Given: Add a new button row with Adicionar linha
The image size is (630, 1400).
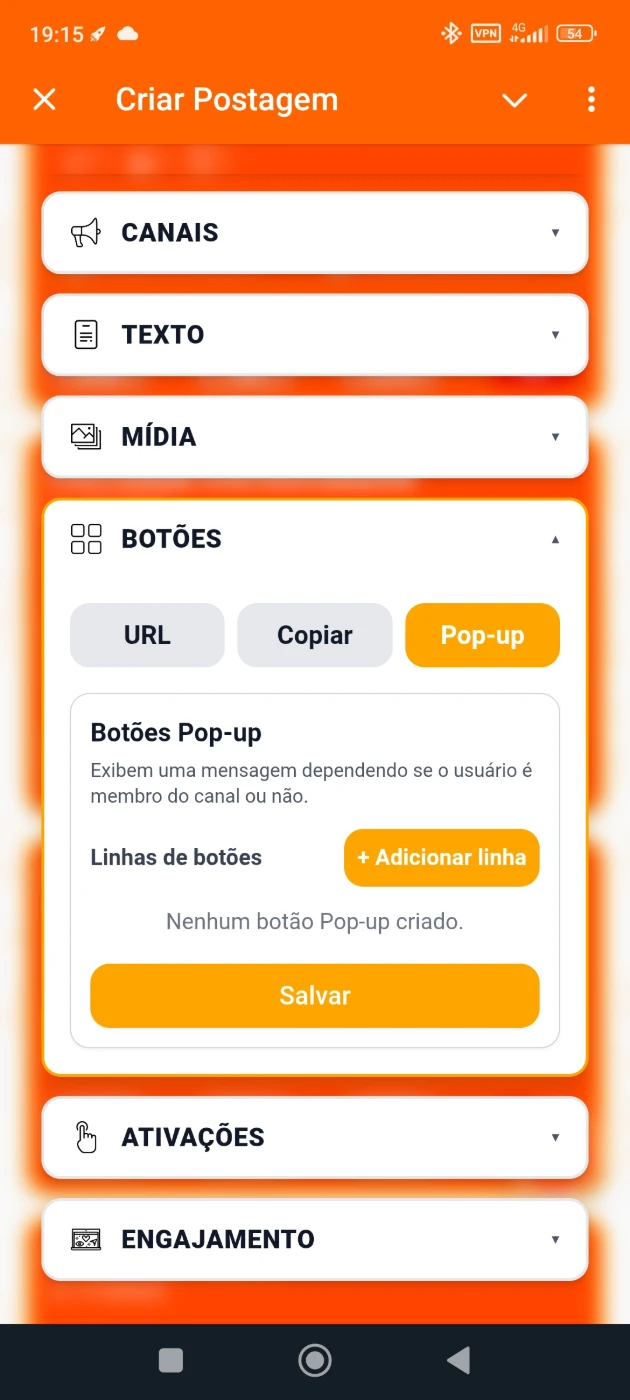Looking at the screenshot, I should pos(441,857).
